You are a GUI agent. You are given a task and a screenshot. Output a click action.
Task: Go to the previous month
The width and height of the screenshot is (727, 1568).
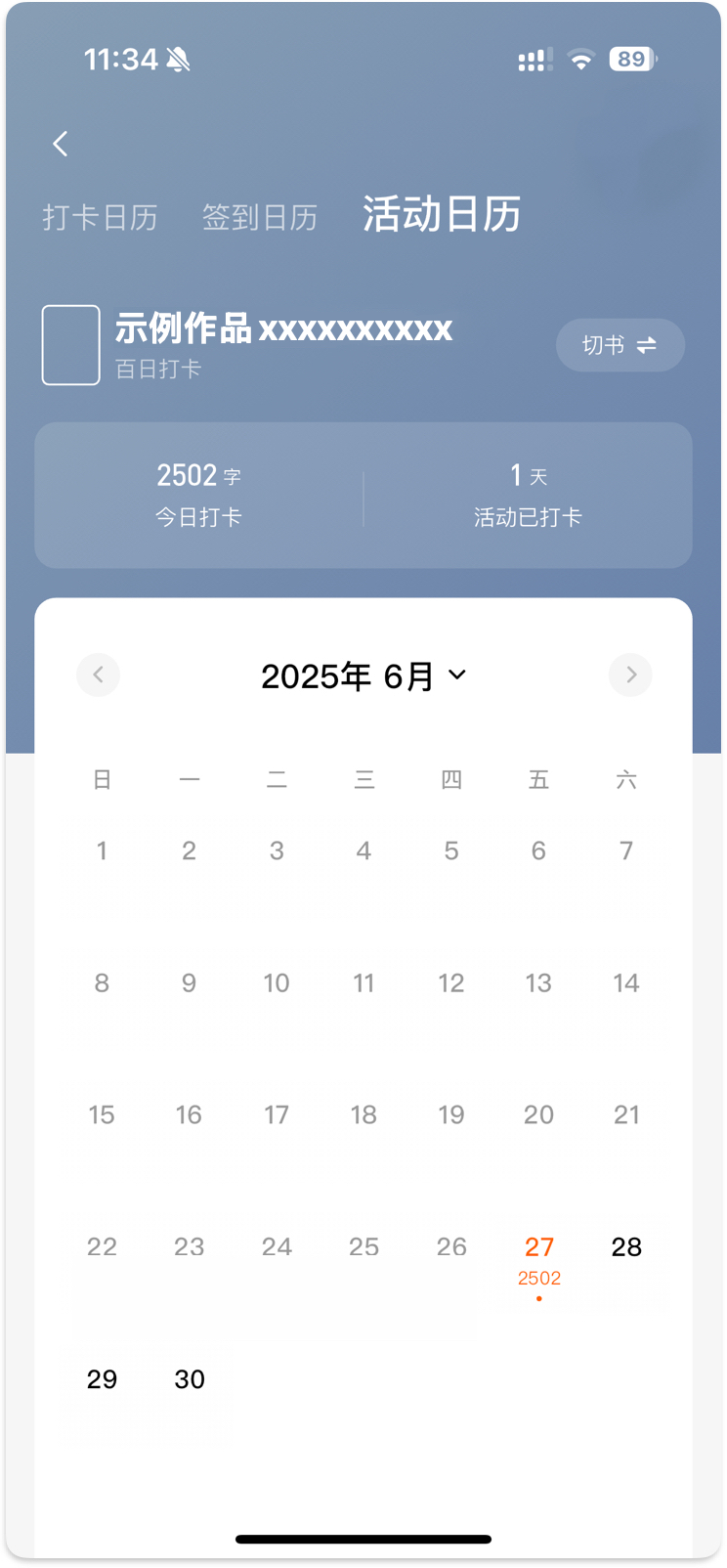[x=98, y=675]
